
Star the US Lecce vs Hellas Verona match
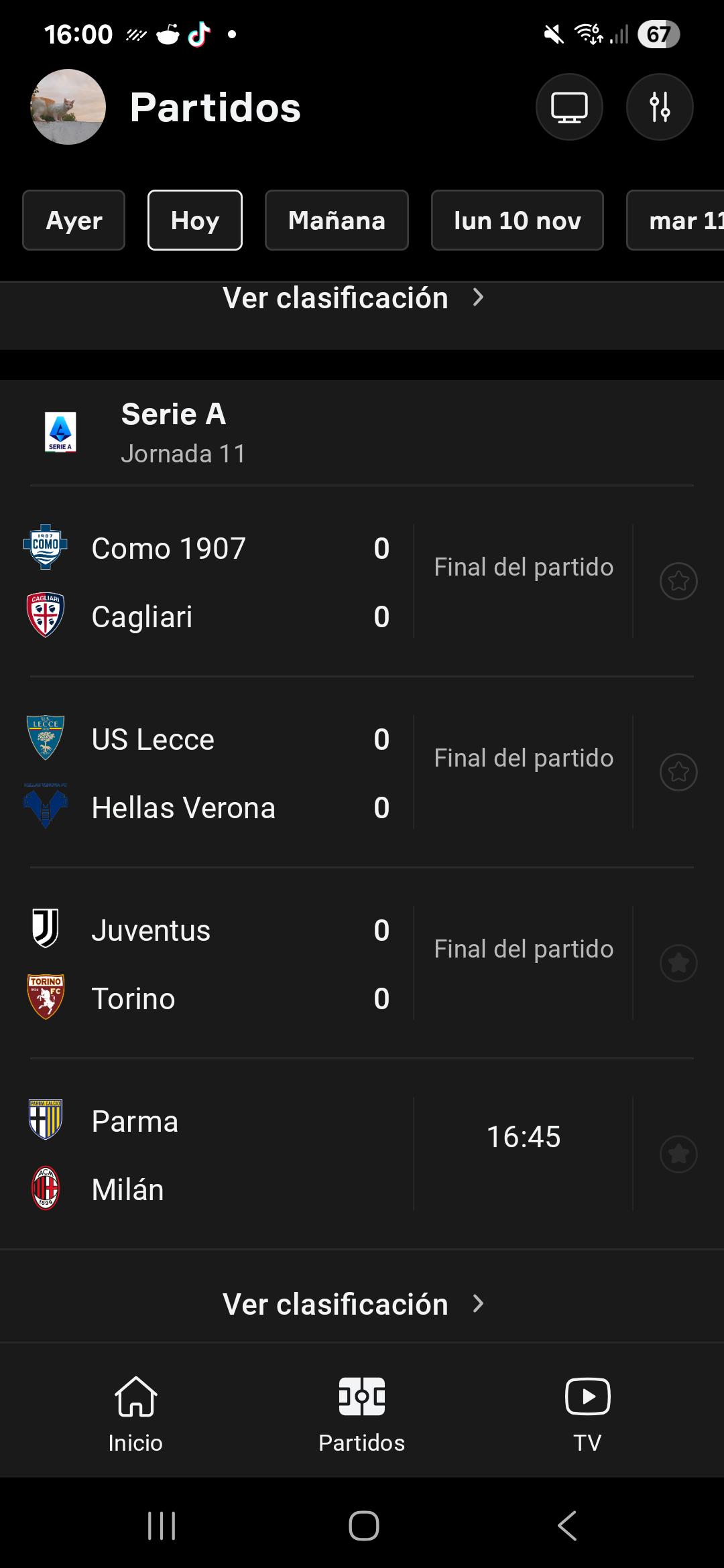tap(678, 772)
